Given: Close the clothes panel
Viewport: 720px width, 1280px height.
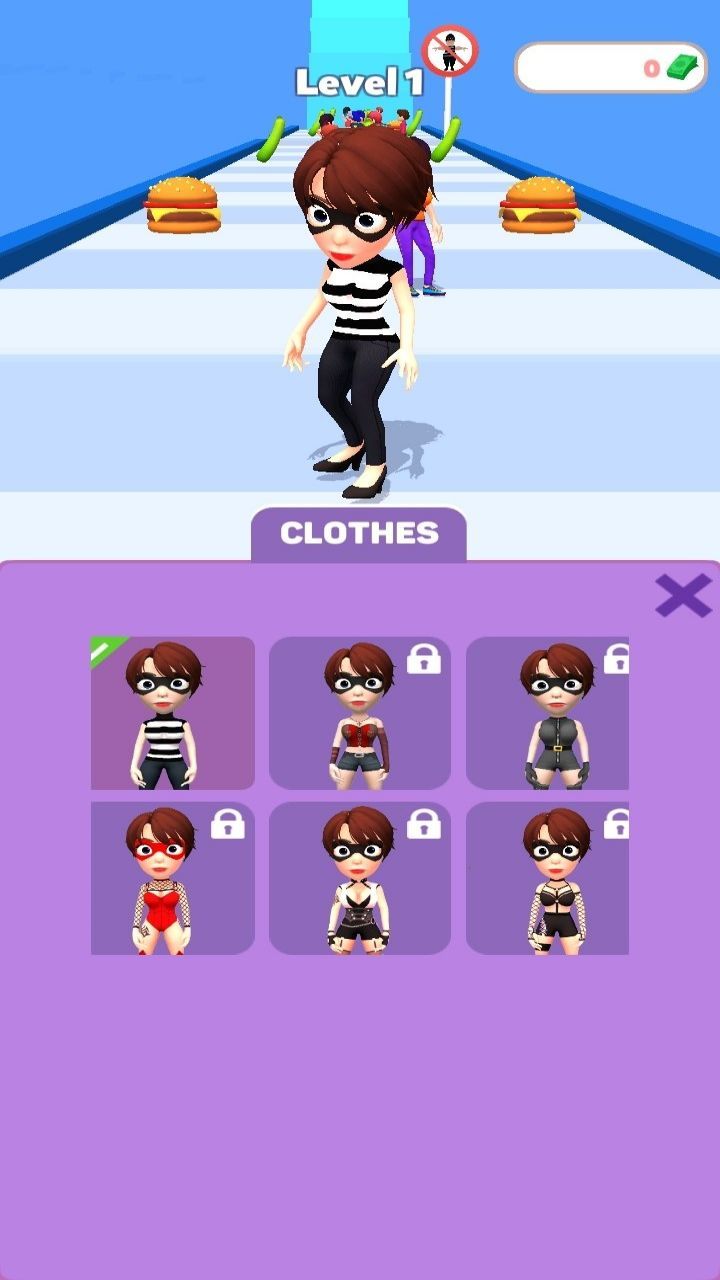Looking at the screenshot, I should (x=683, y=596).
